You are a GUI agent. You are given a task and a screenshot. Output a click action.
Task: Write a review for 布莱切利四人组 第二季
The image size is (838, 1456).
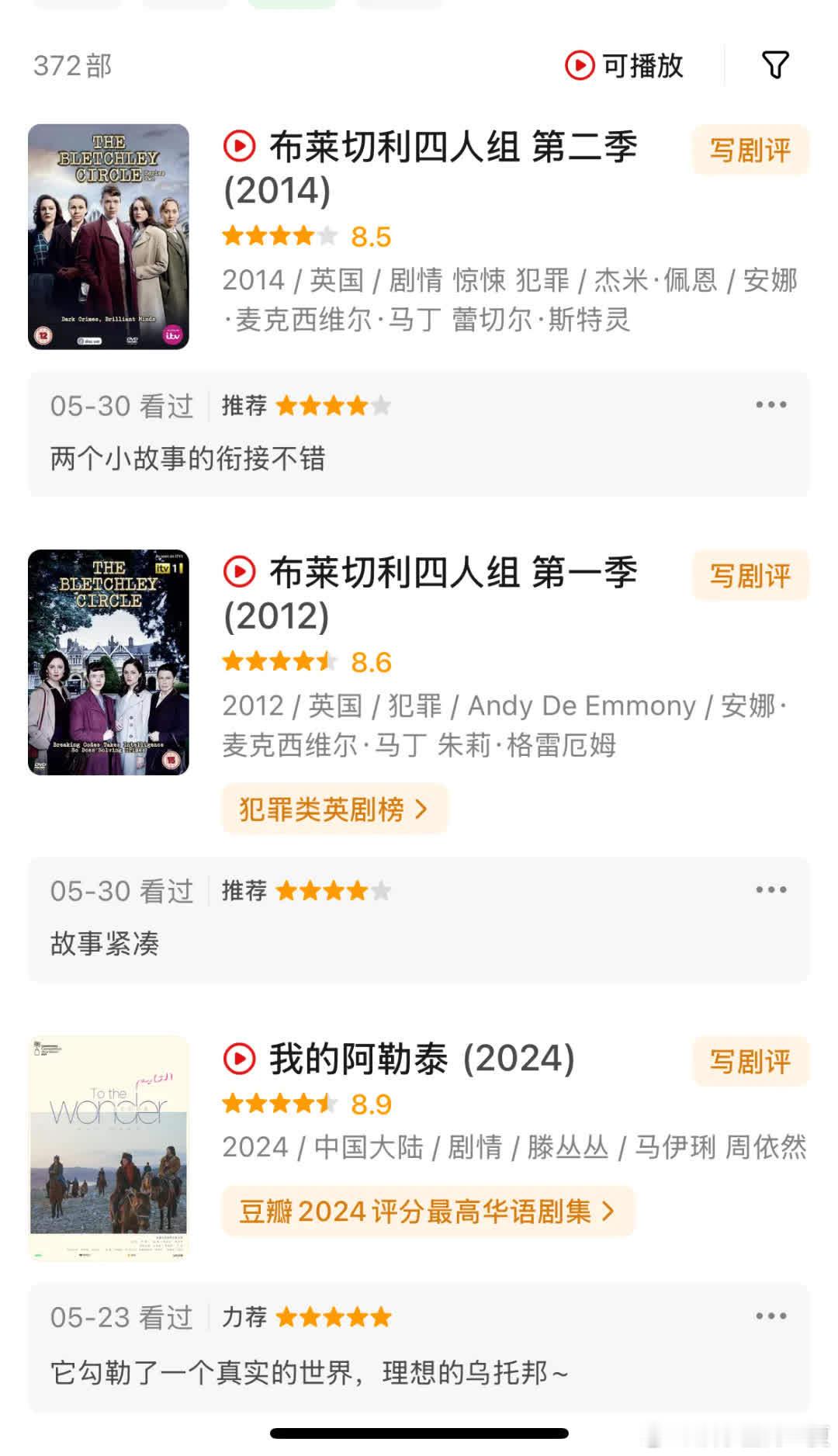click(750, 150)
